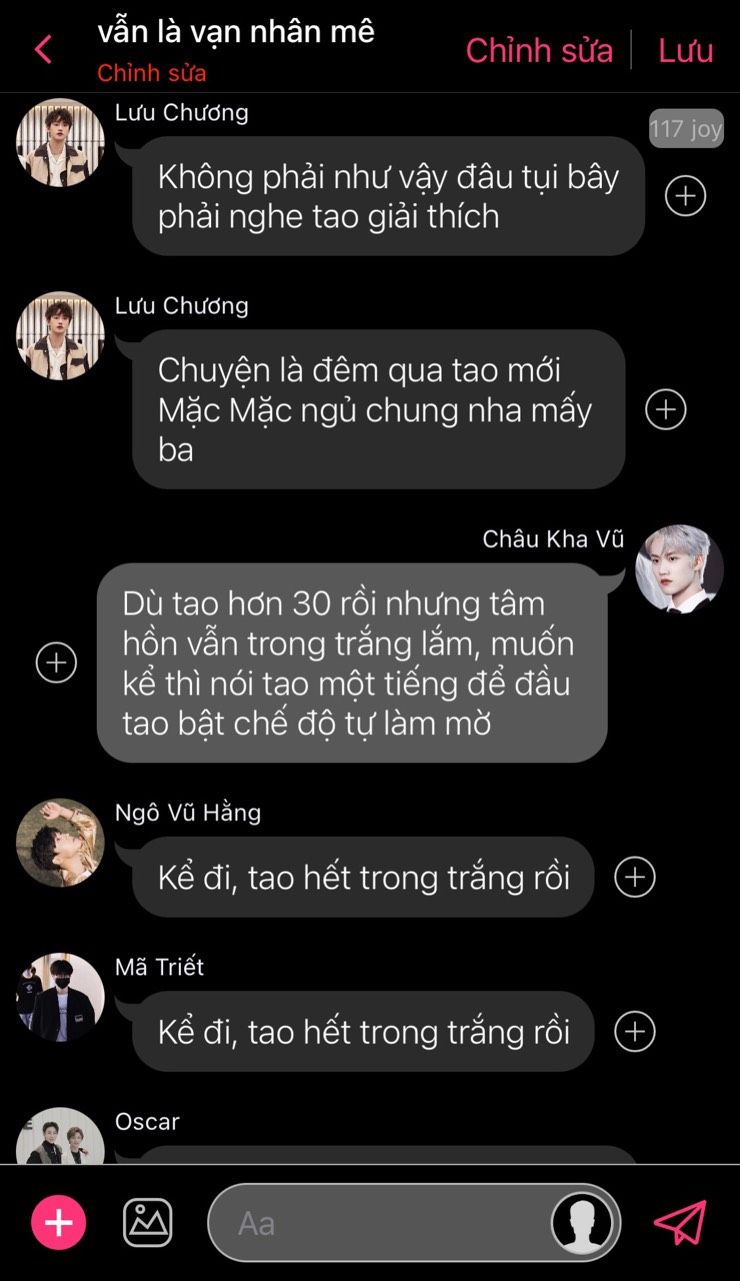Go back using the top-left arrow
Image resolution: width=740 pixels, height=1281 pixels.
tap(43, 49)
